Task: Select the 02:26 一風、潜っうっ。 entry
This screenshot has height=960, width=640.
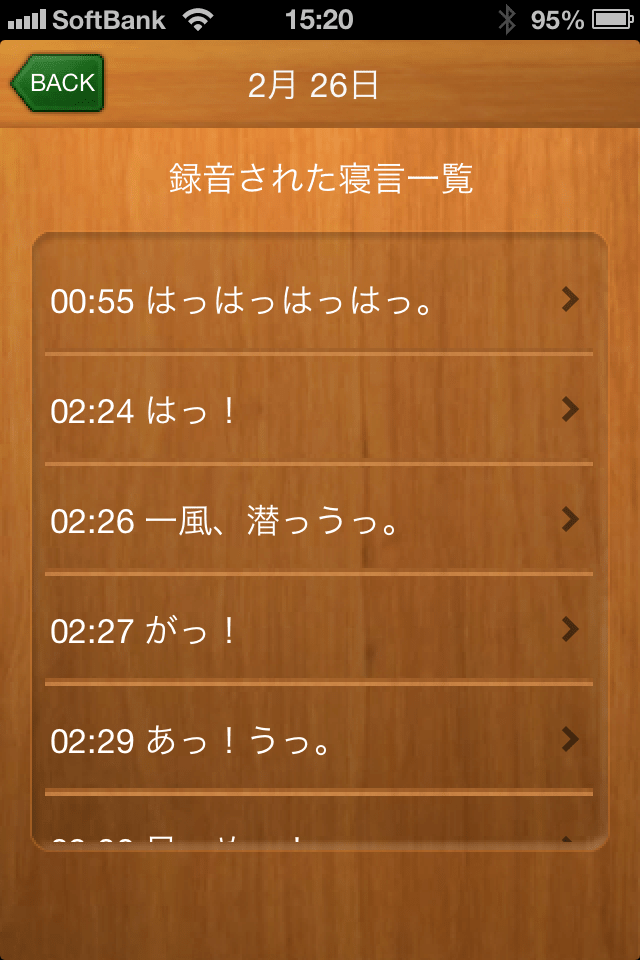Action: tap(318, 520)
